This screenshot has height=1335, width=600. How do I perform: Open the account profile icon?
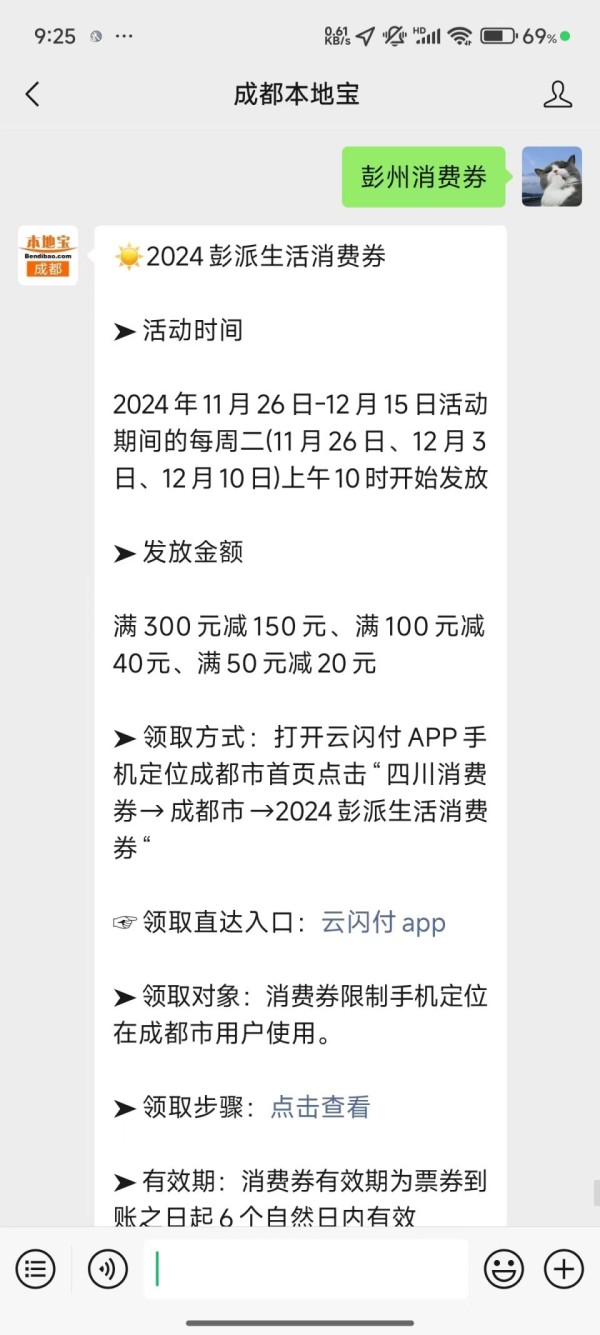click(557, 95)
